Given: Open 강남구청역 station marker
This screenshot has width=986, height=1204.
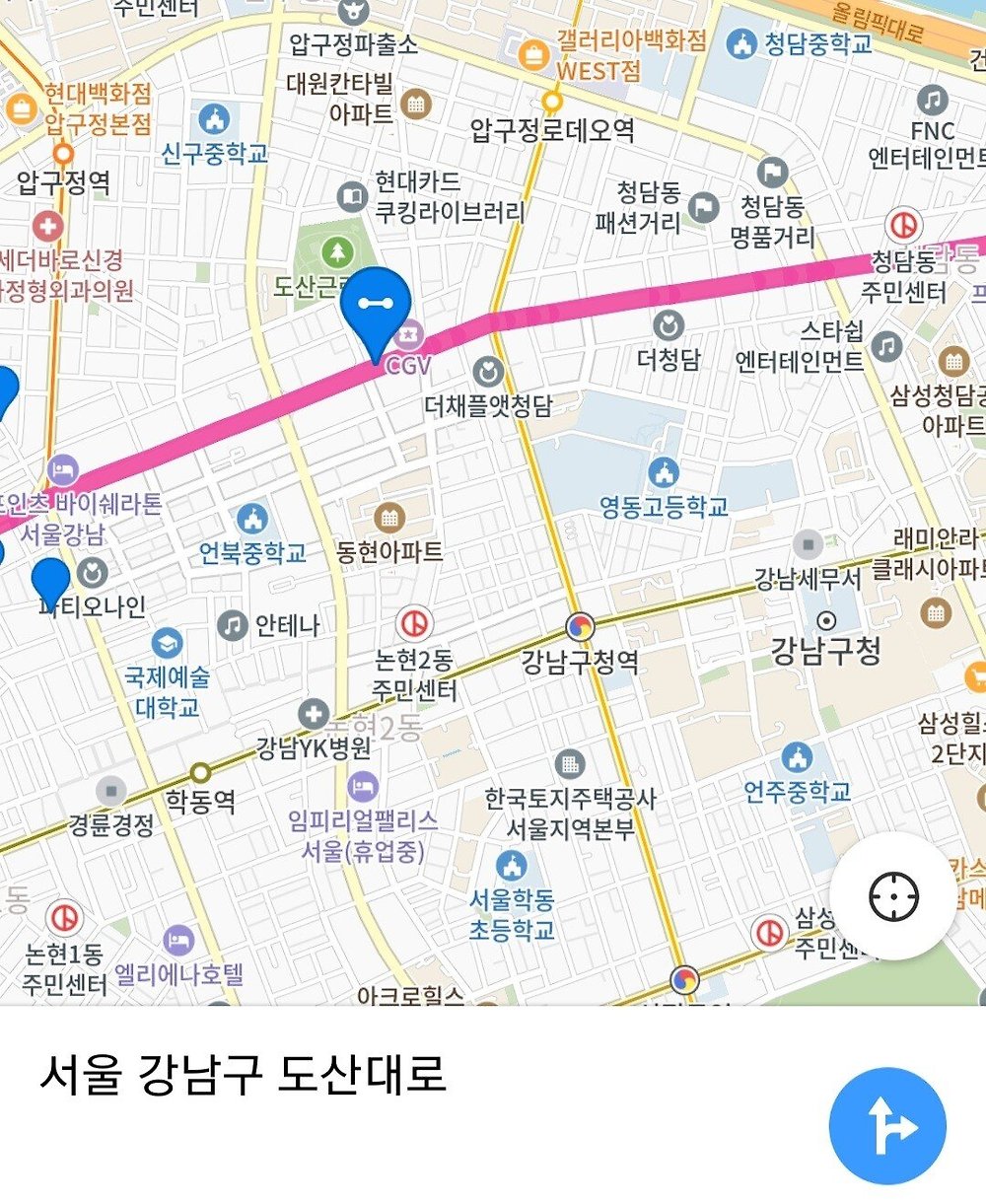Looking at the screenshot, I should click(580, 627).
